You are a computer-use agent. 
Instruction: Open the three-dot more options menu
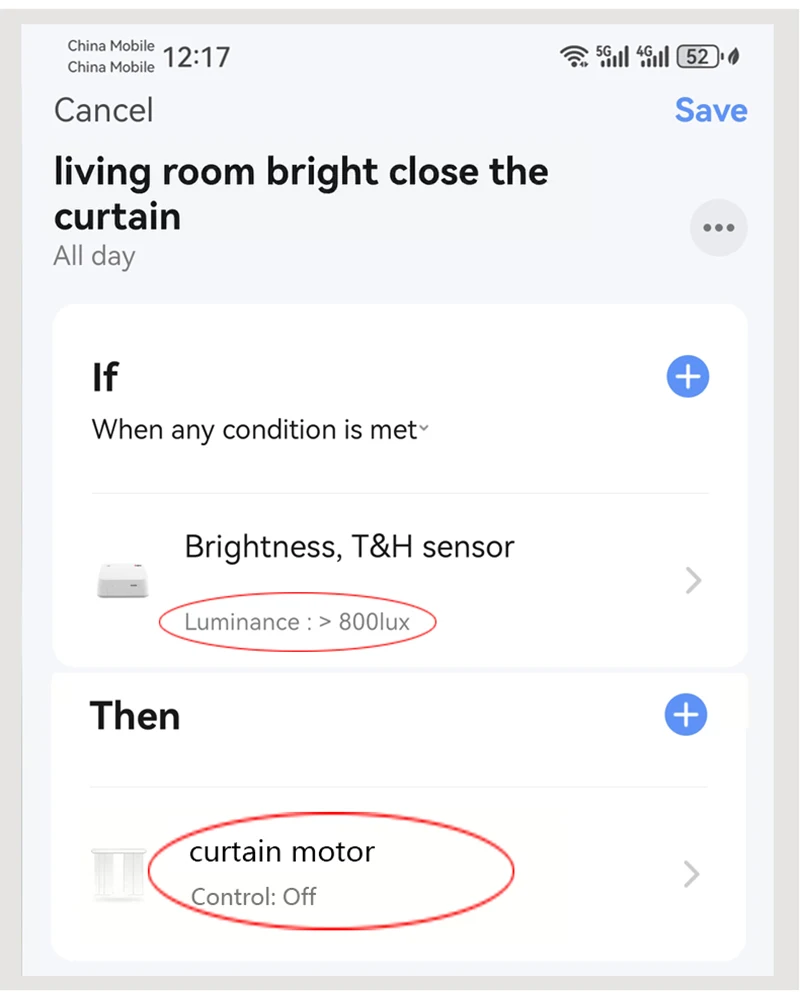719,227
